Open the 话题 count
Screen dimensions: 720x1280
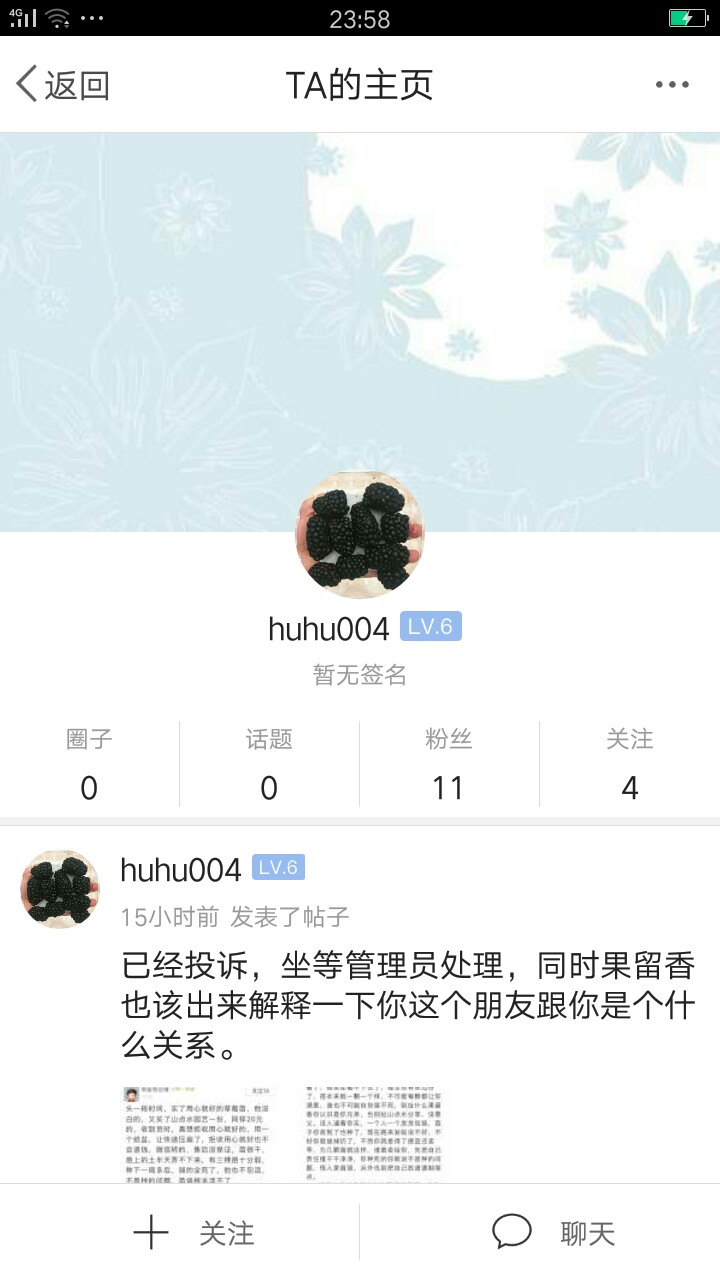[x=269, y=764]
